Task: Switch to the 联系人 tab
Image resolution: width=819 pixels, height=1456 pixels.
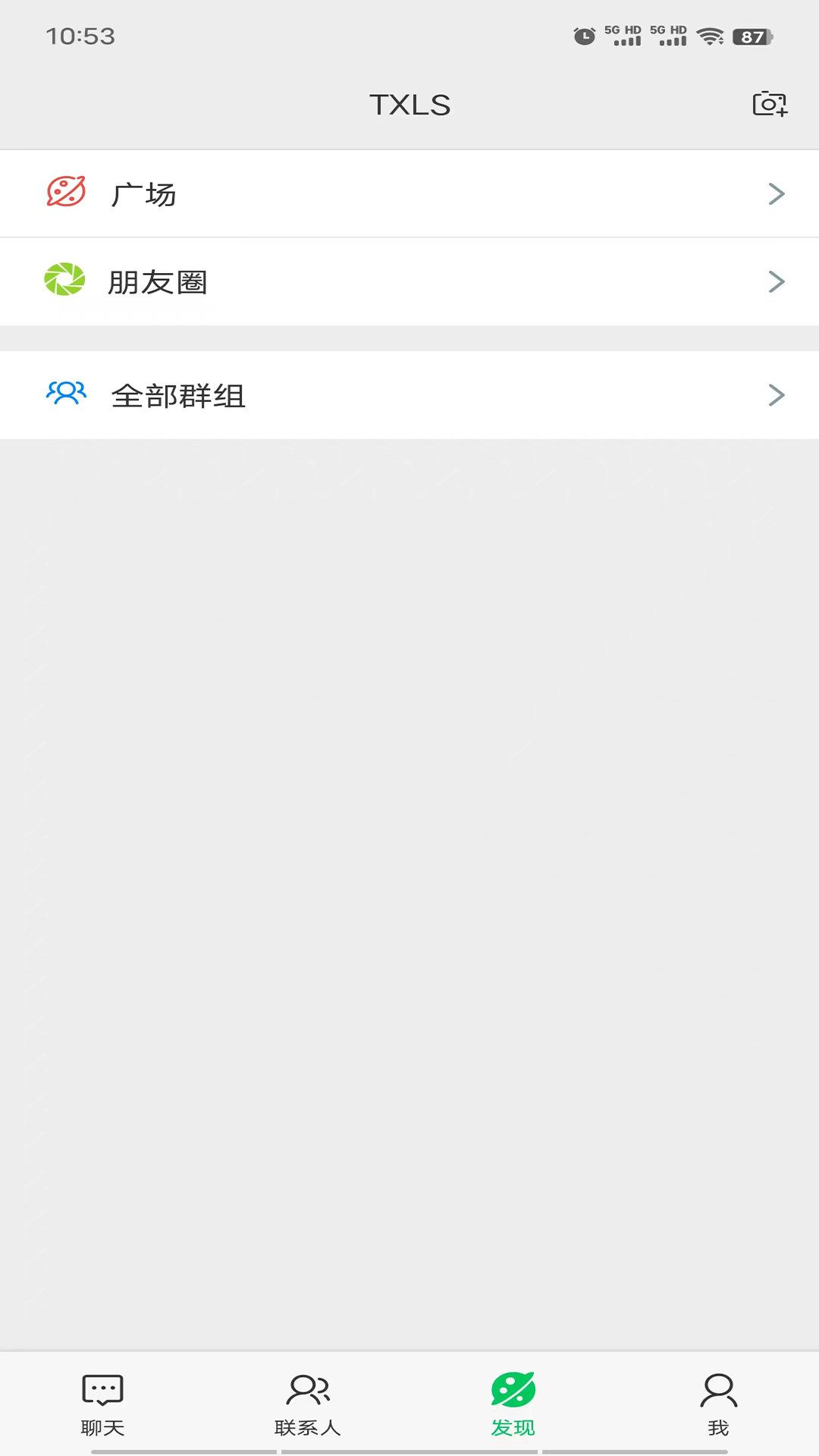Action: pyautogui.click(x=308, y=1404)
